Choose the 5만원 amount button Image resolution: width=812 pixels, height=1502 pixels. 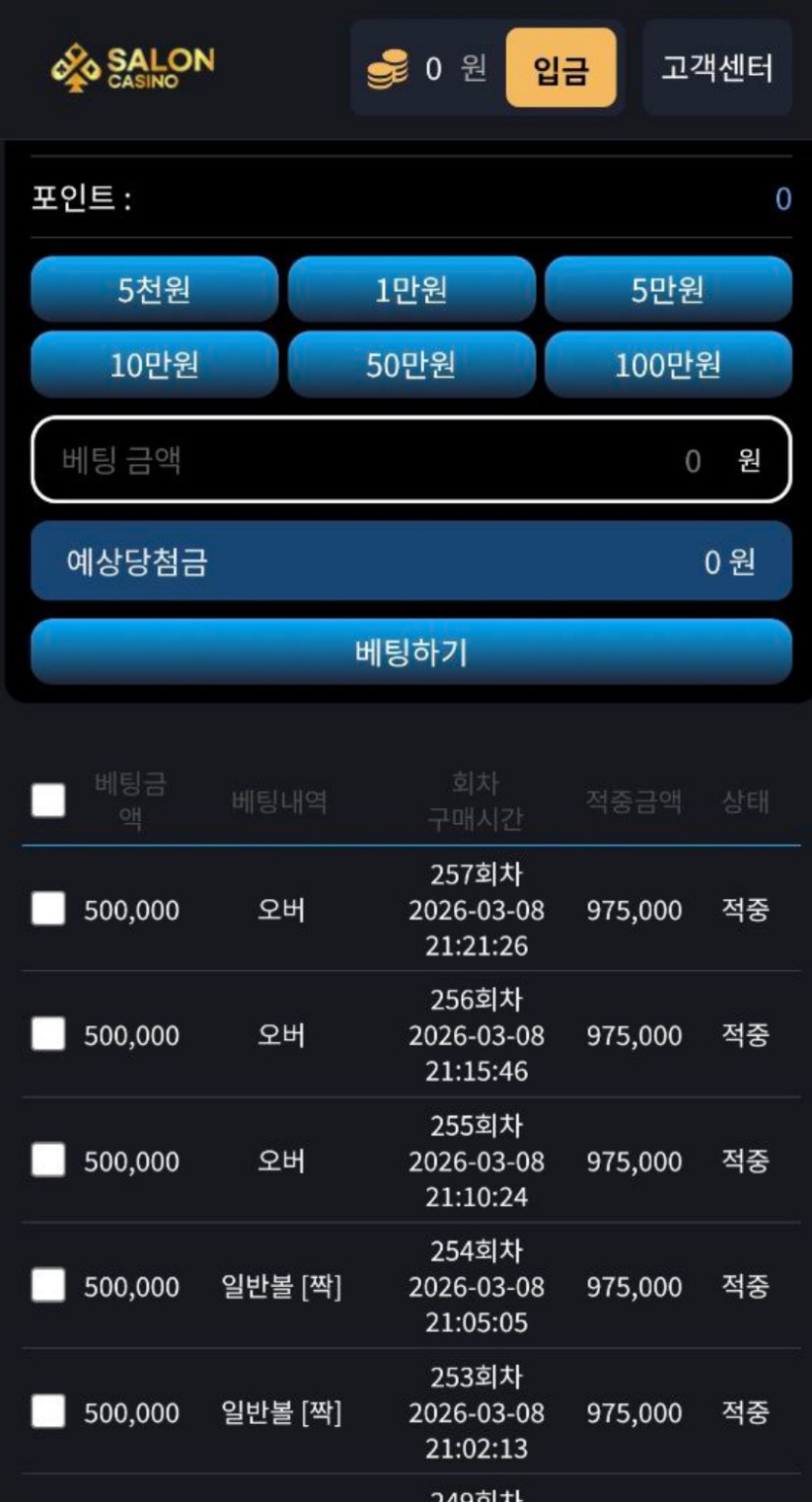[668, 290]
